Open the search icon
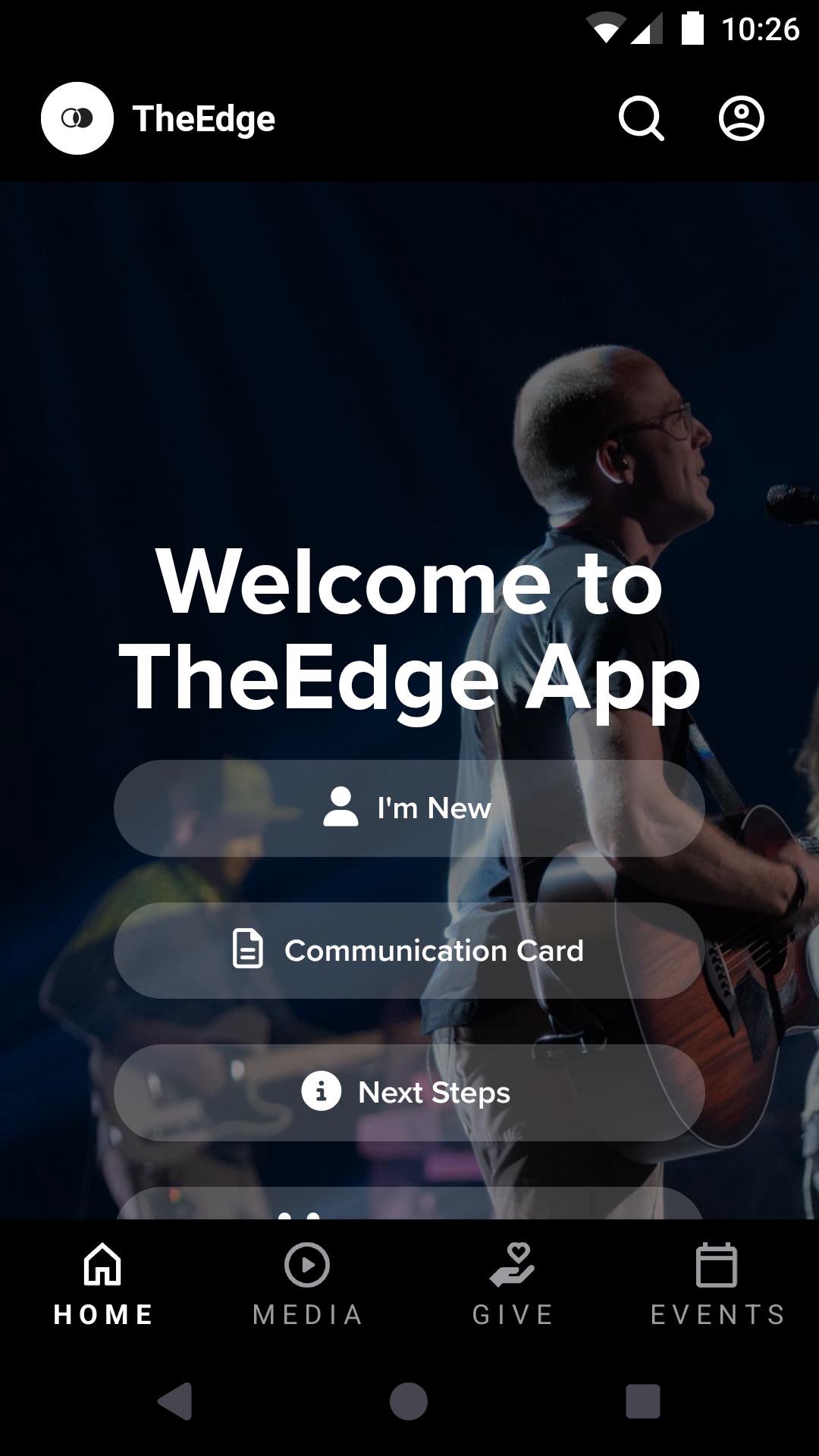The width and height of the screenshot is (819, 1456). pos(641,118)
